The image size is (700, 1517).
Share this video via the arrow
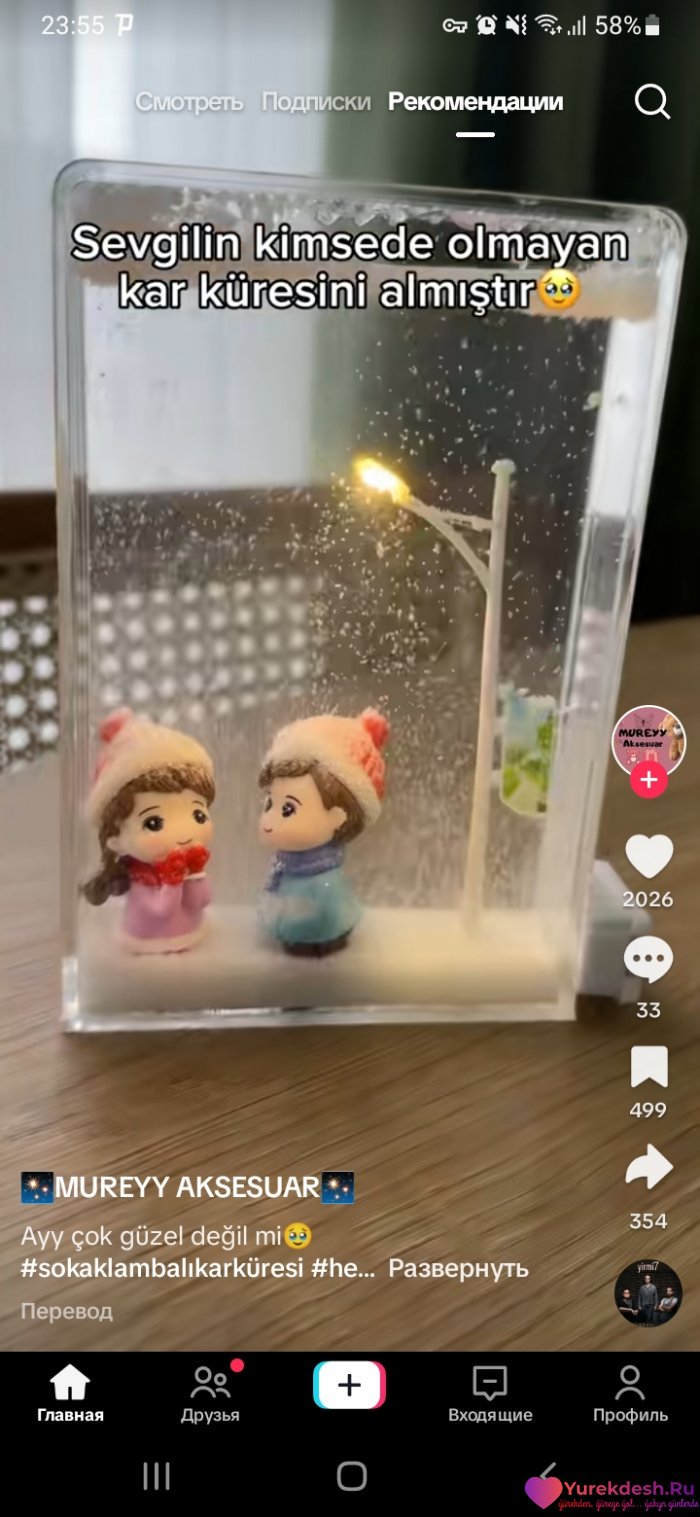[648, 1168]
